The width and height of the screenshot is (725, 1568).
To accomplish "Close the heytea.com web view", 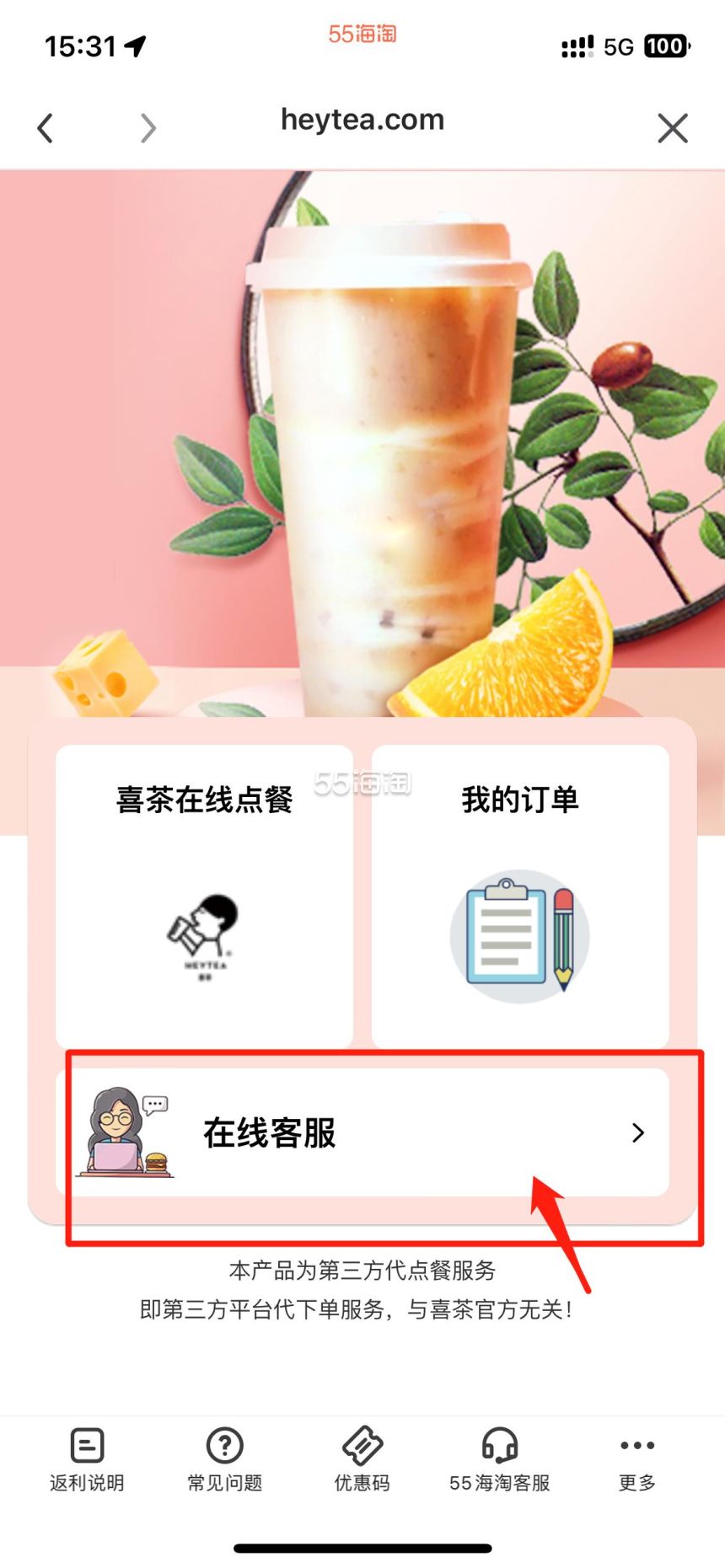I will 672,128.
